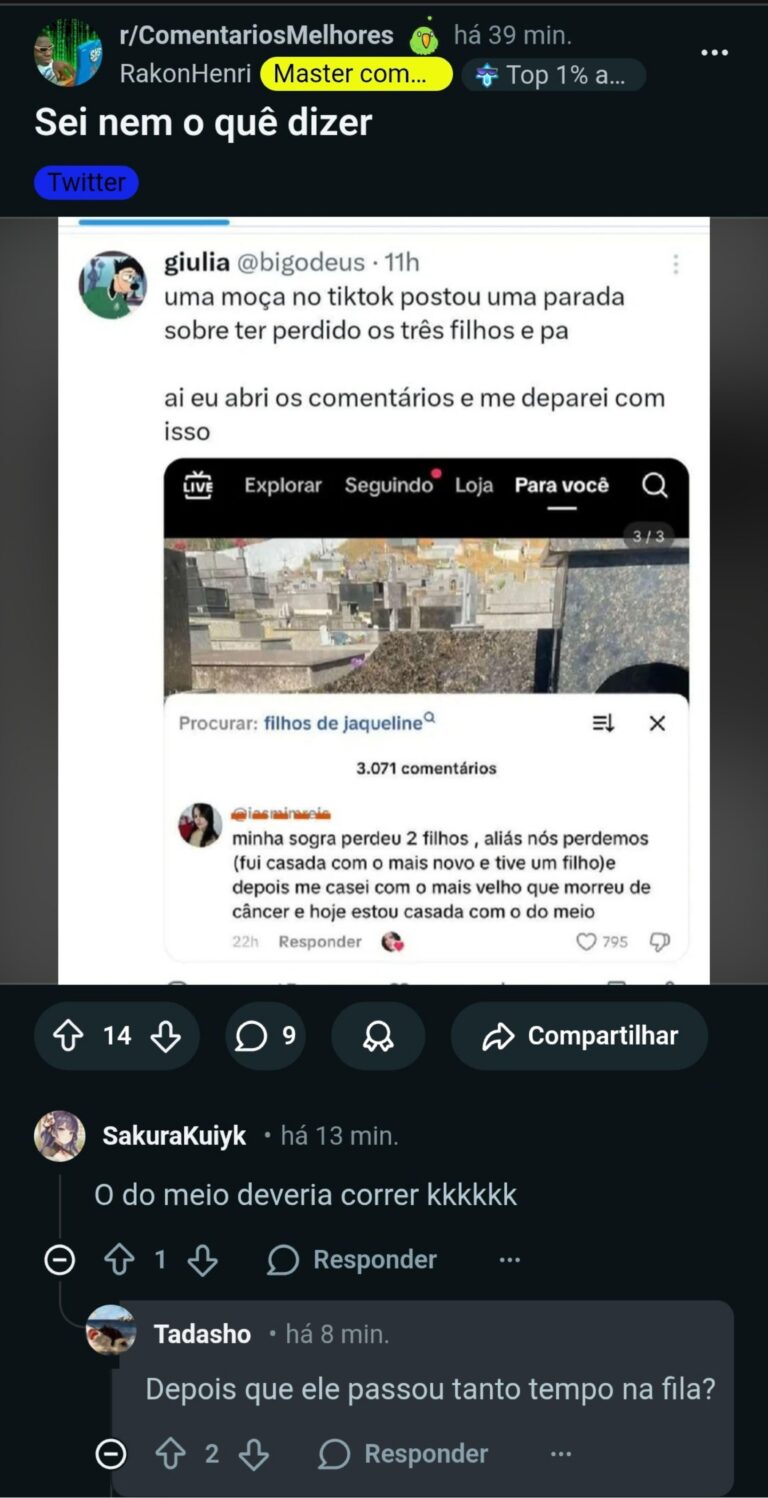Viewport: 768px width, 1498px height.
Task: Select the Twitter flair tag
Action: pyautogui.click(x=86, y=182)
